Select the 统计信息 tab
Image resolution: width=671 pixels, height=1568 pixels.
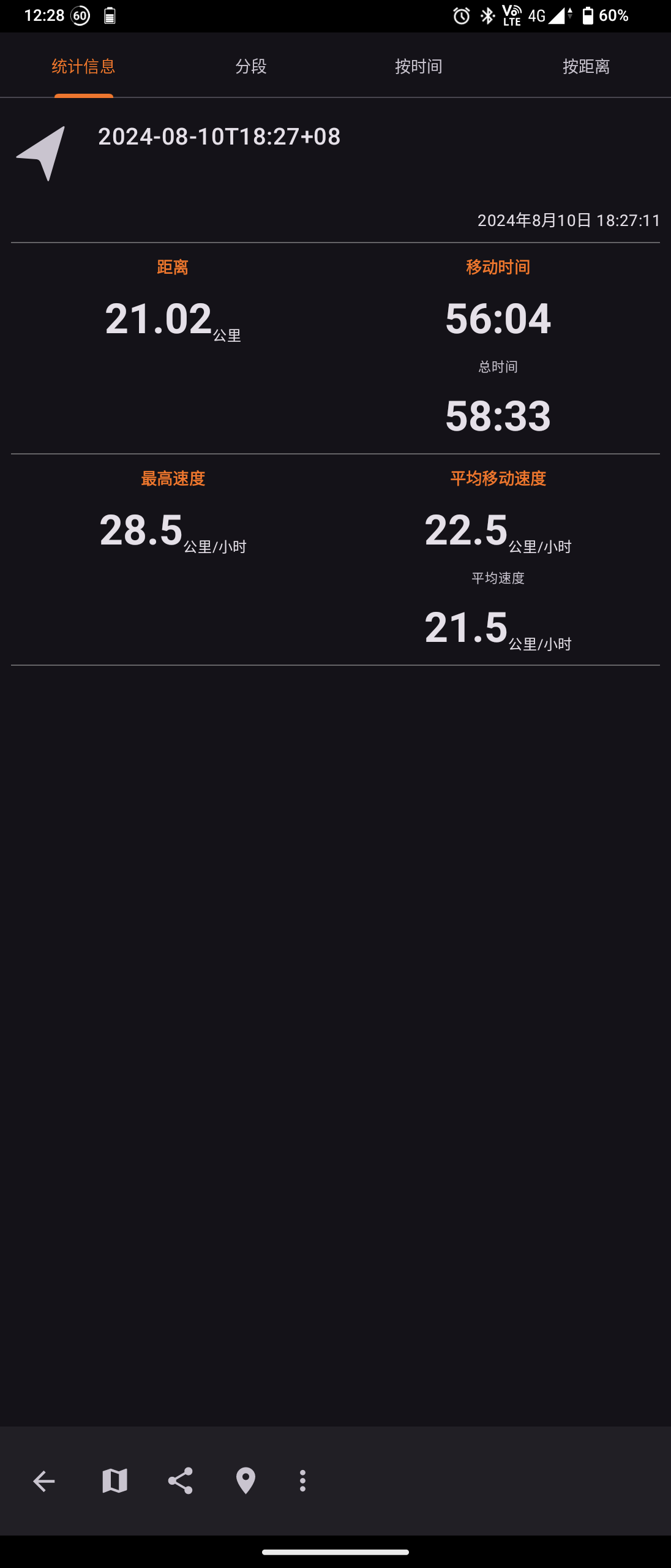point(84,66)
